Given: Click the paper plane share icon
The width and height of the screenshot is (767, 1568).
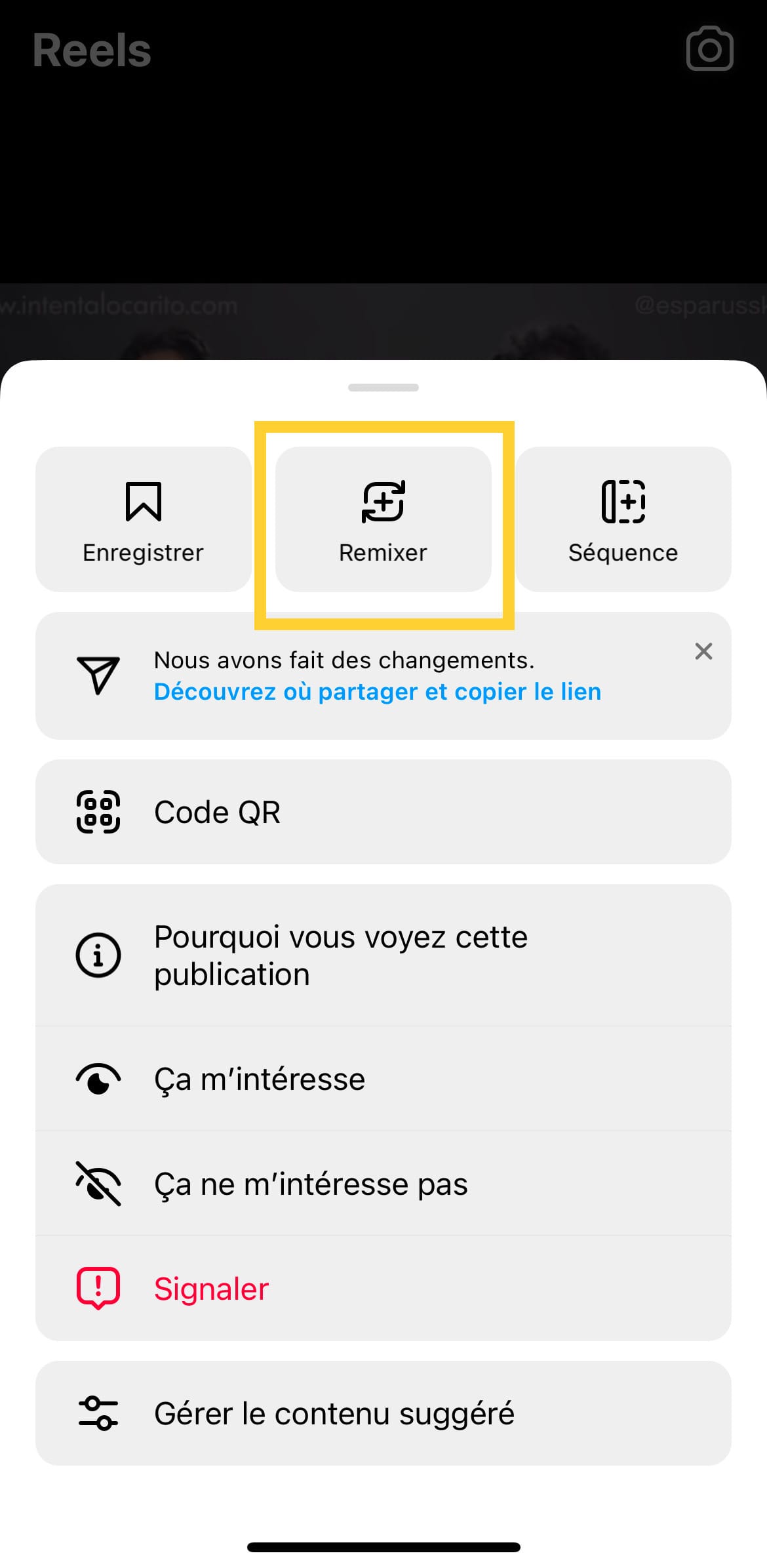Looking at the screenshot, I should click(x=98, y=675).
